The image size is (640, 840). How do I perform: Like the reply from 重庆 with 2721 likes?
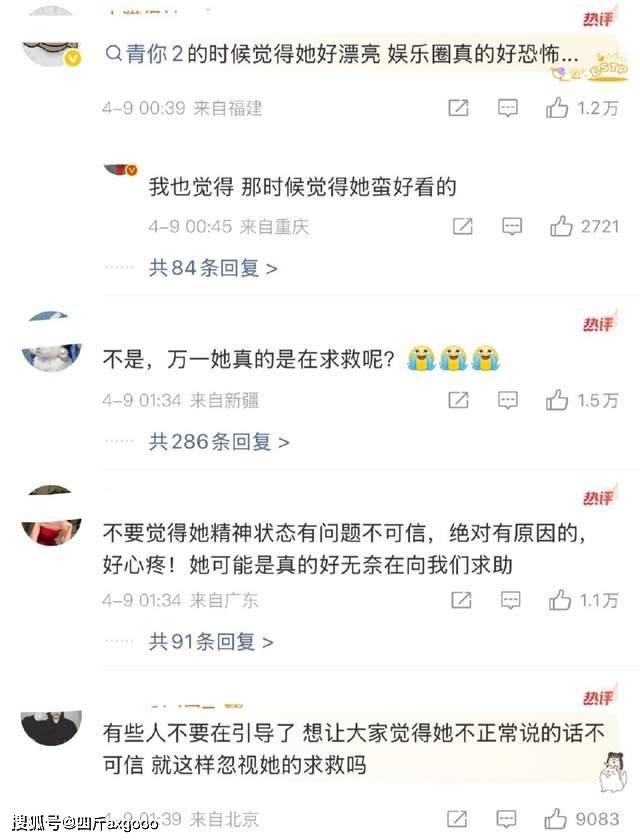(561, 227)
